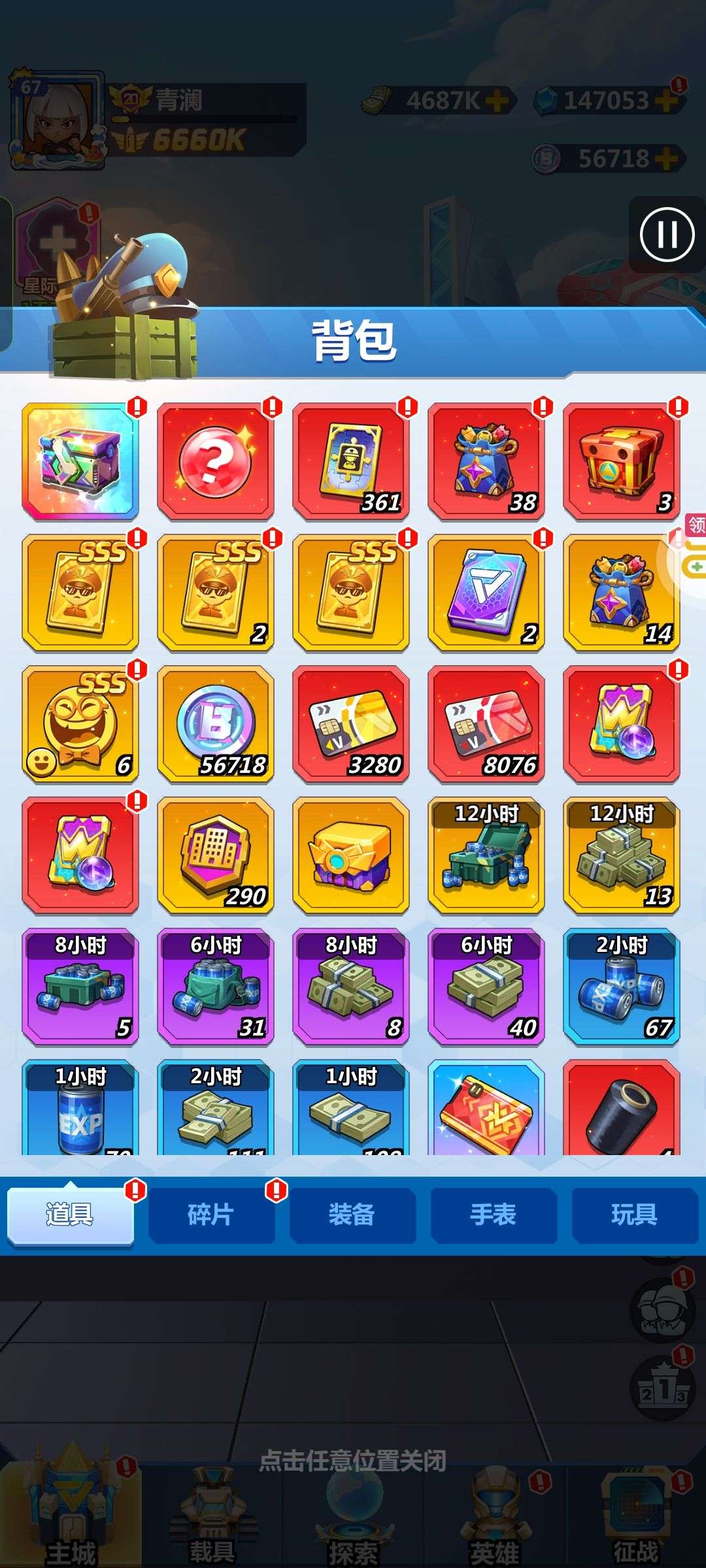Select the 12小时 cash item with 13
The height and width of the screenshot is (1568, 706).
pos(622,855)
